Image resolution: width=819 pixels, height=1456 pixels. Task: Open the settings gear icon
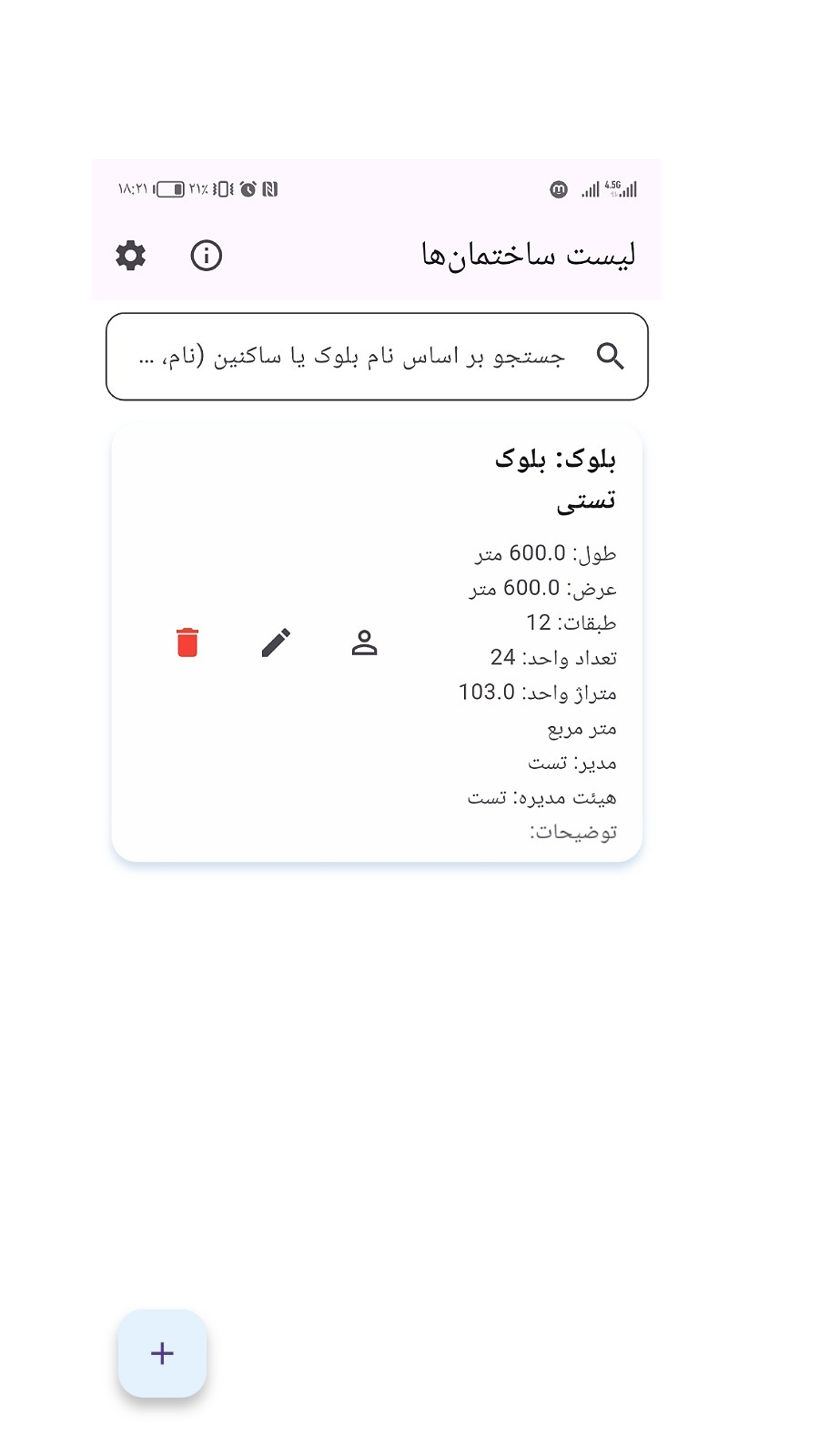coord(131,256)
